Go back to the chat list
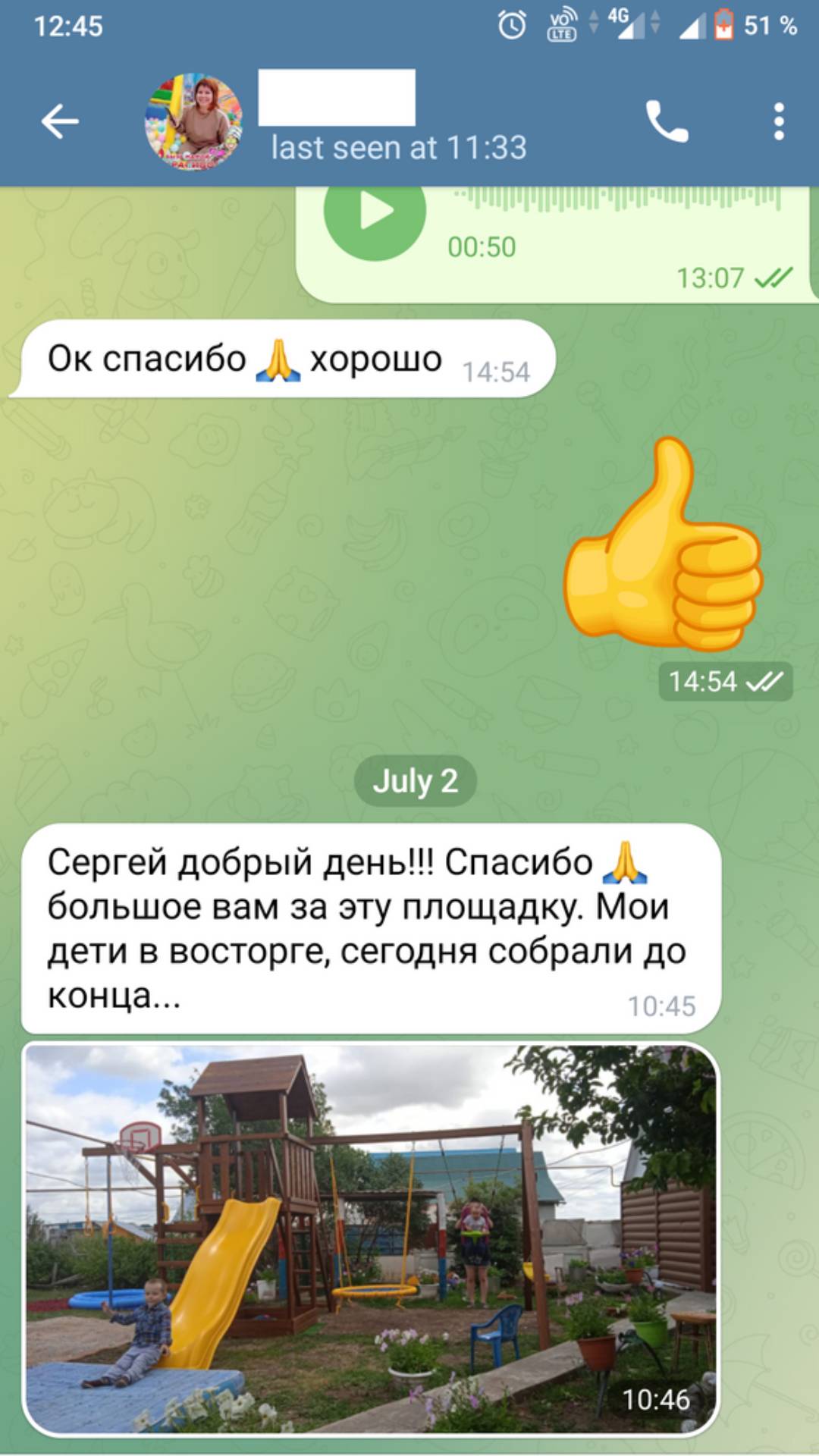 [x=59, y=121]
